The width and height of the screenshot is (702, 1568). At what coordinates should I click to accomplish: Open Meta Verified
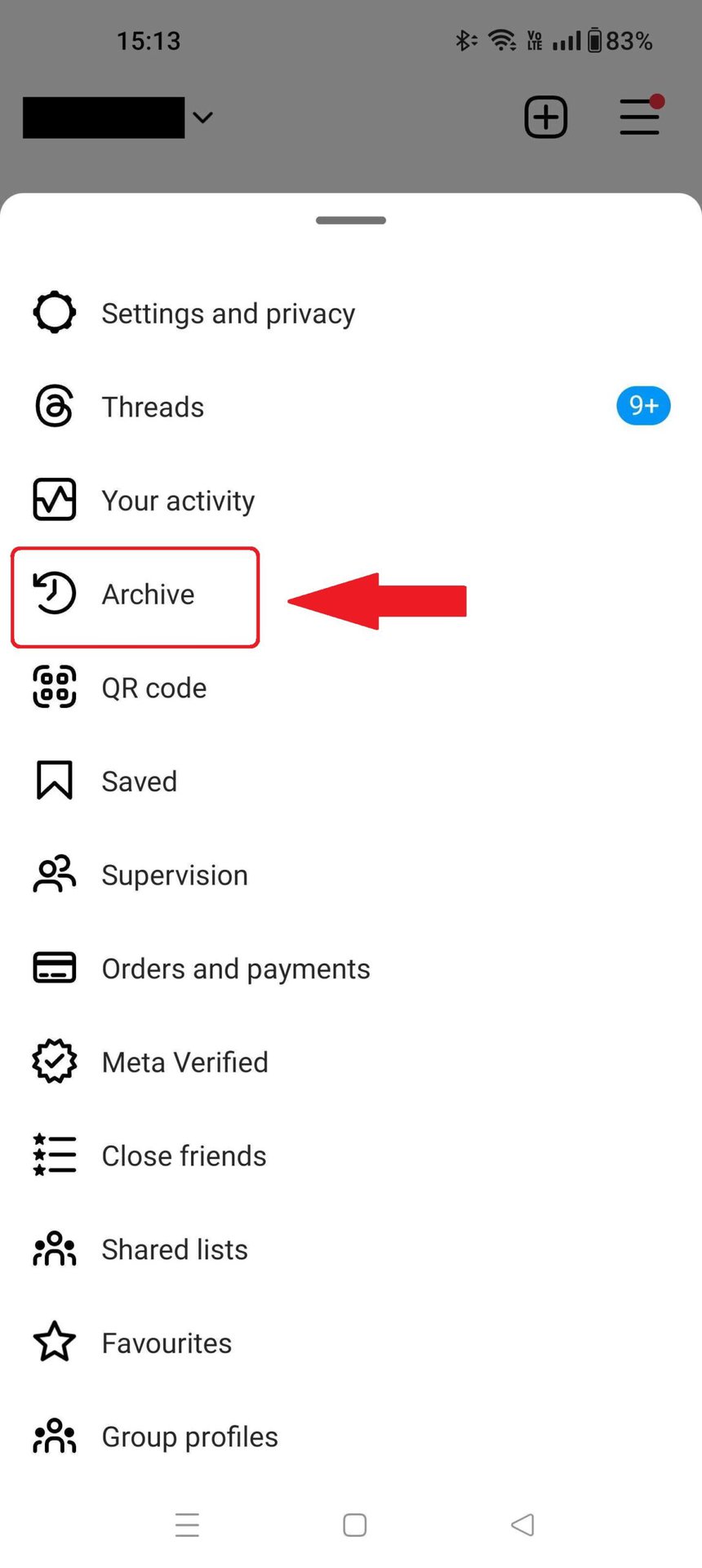tap(184, 1062)
